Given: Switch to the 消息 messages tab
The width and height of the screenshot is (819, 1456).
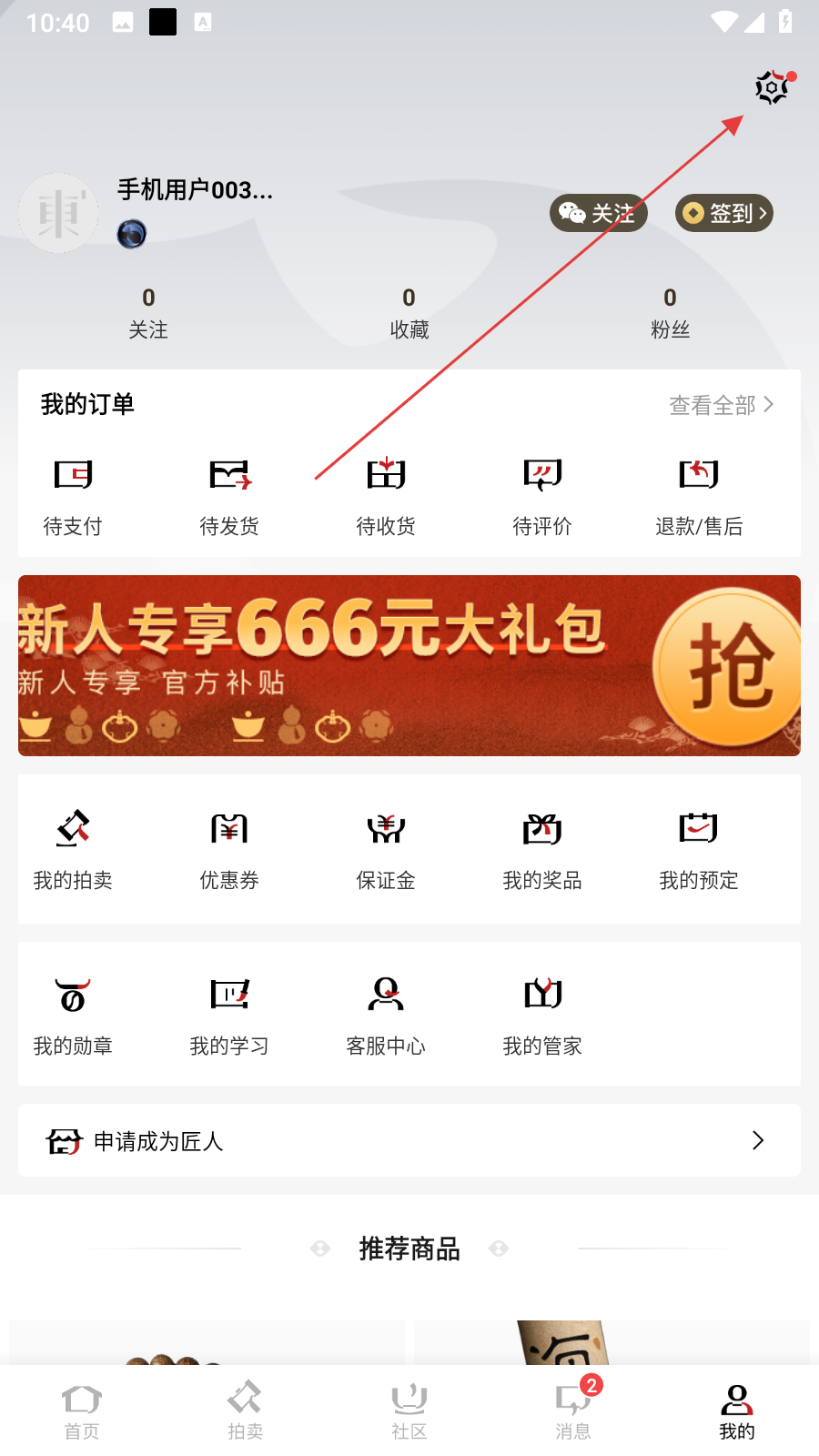Looking at the screenshot, I should (573, 1410).
